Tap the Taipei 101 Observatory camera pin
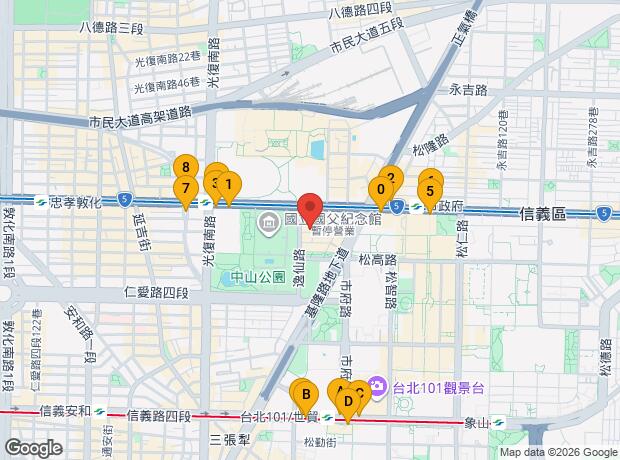The height and width of the screenshot is (460, 620). pyautogui.click(x=378, y=385)
